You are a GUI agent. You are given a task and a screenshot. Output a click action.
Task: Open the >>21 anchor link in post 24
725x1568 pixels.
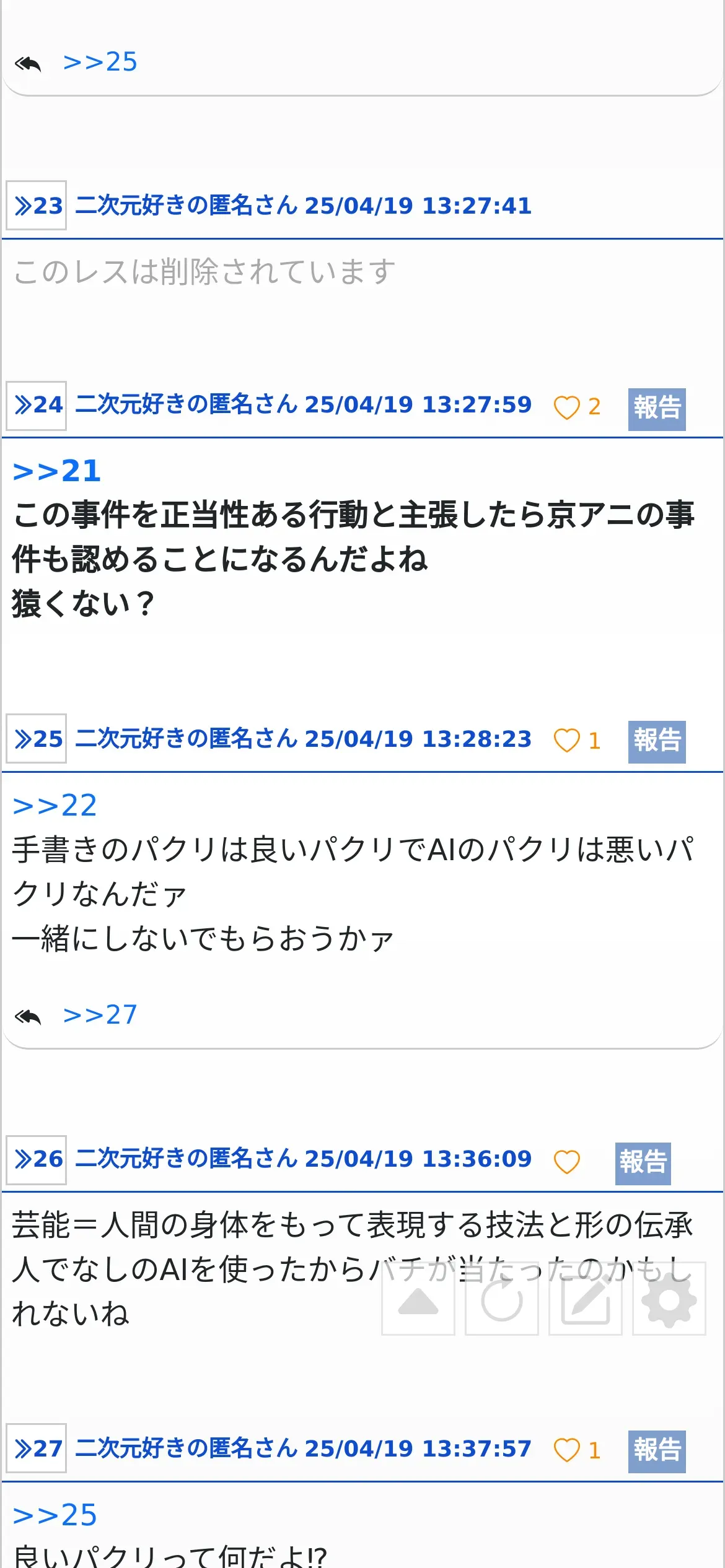click(x=56, y=471)
